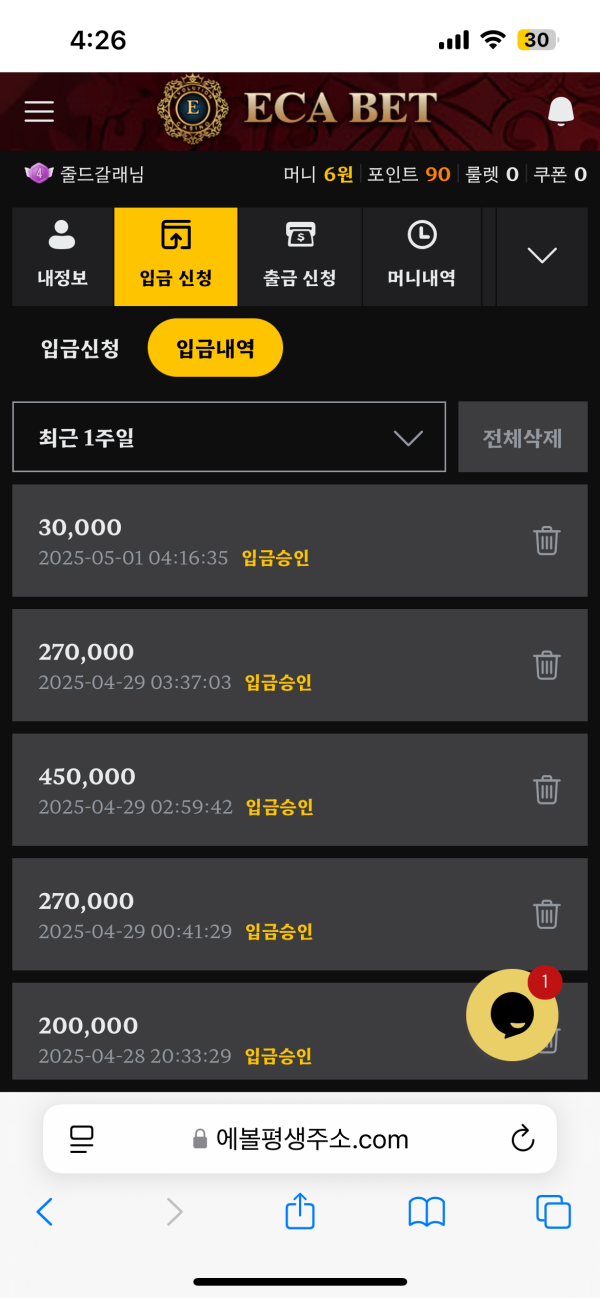Share this page from Safari toolbar
The width and height of the screenshot is (600, 1298).
pyautogui.click(x=300, y=1212)
